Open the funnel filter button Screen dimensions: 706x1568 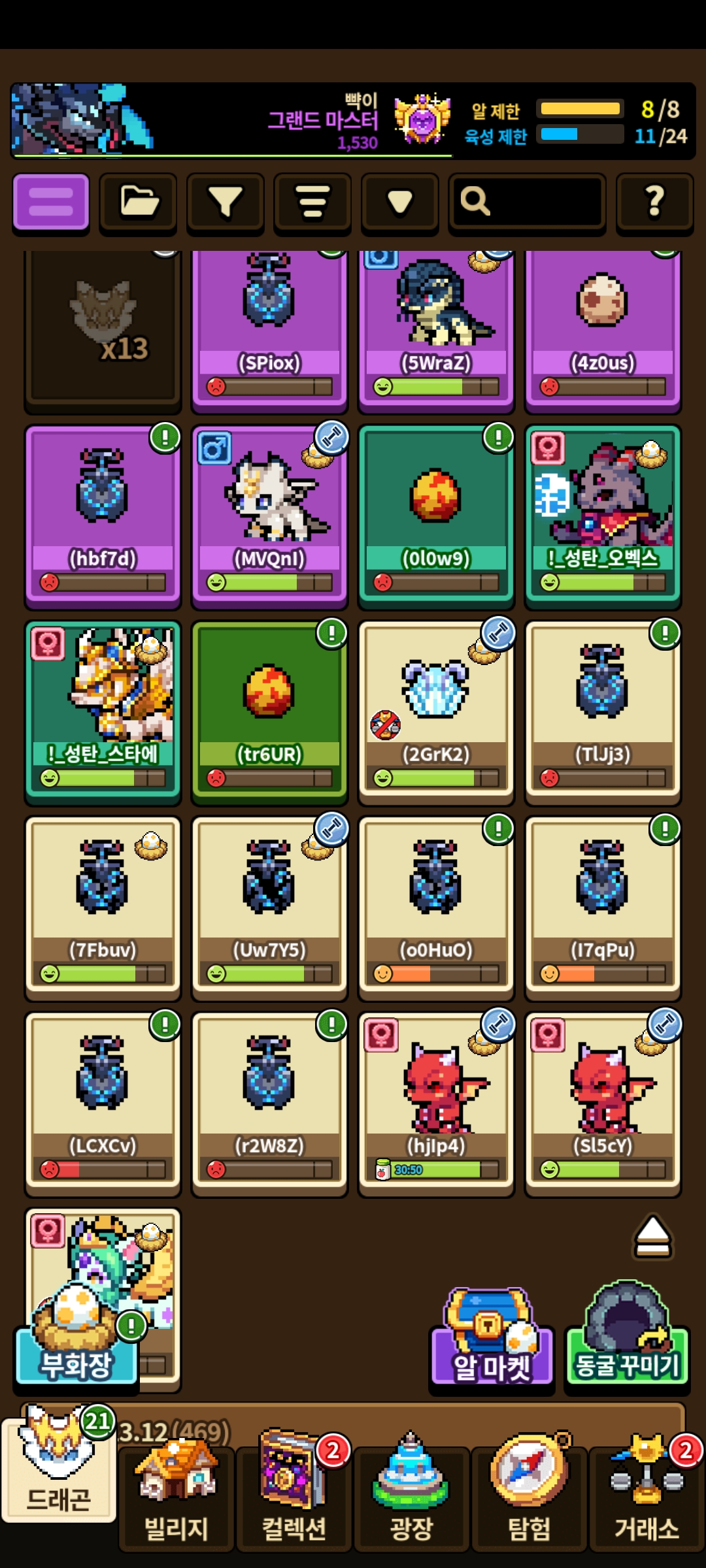coord(225,203)
